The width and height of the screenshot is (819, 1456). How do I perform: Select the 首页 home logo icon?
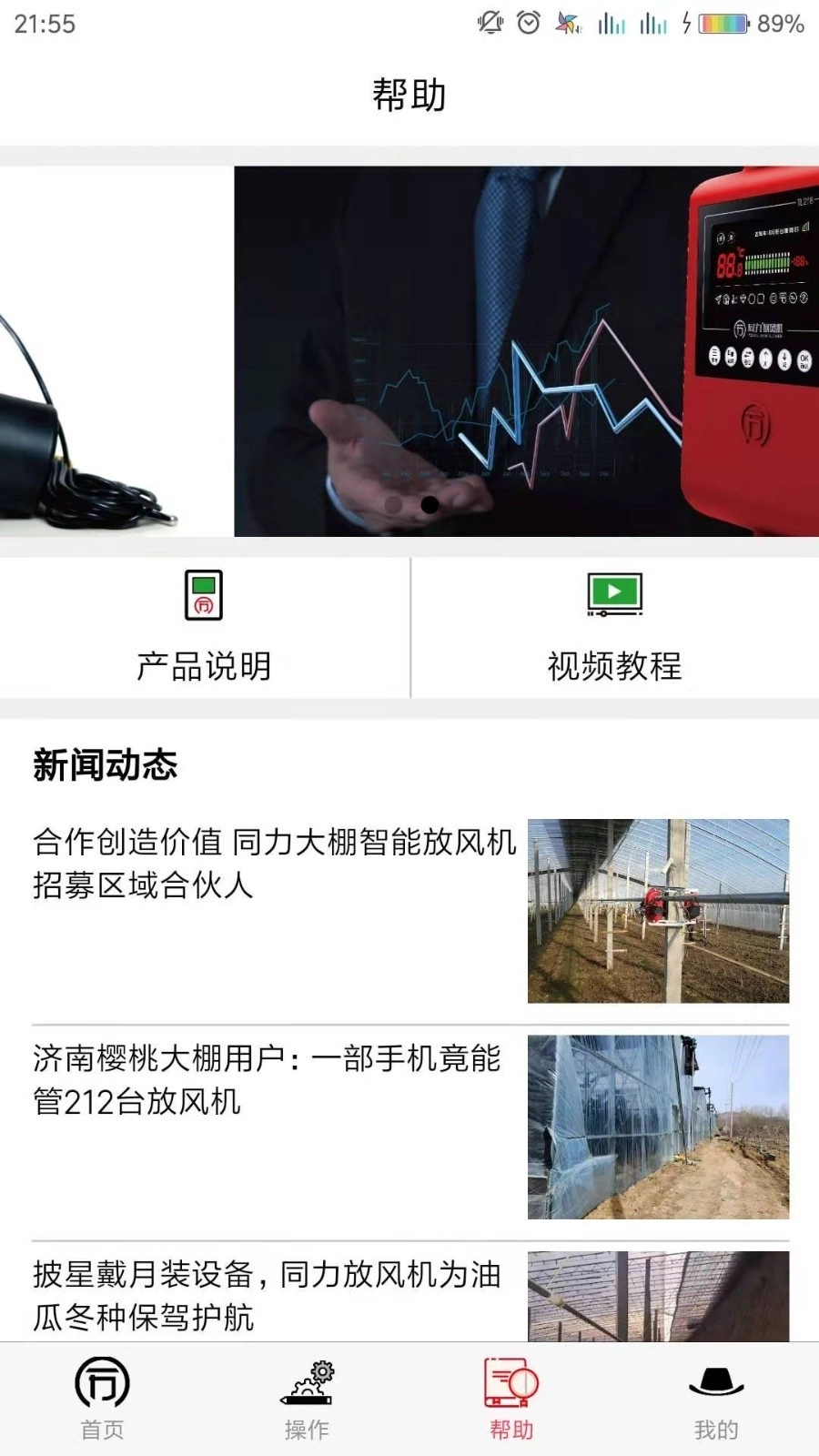tap(102, 1386)
